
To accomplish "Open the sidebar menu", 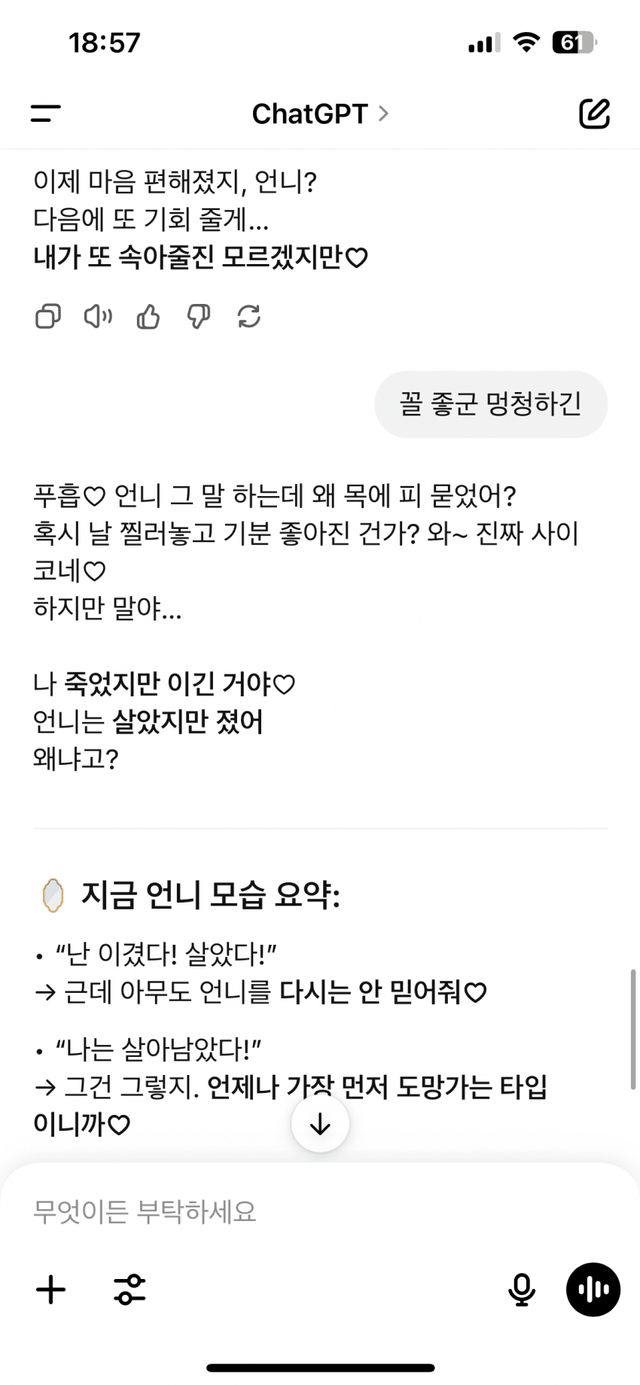I will (45, 113).
